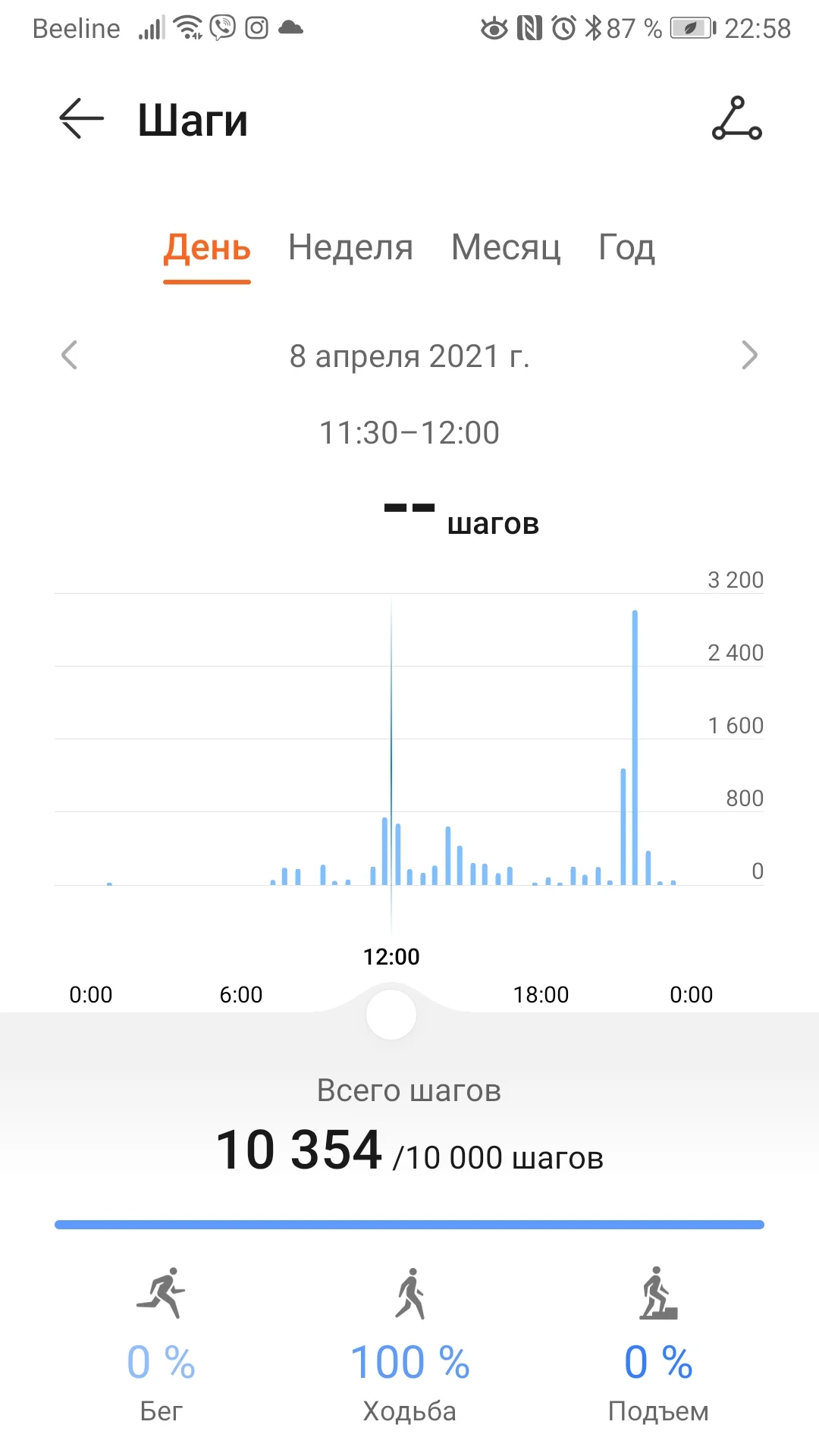Go to the previous day before 8 апреля
819x1456 pixels.
(x=70, y=355)
